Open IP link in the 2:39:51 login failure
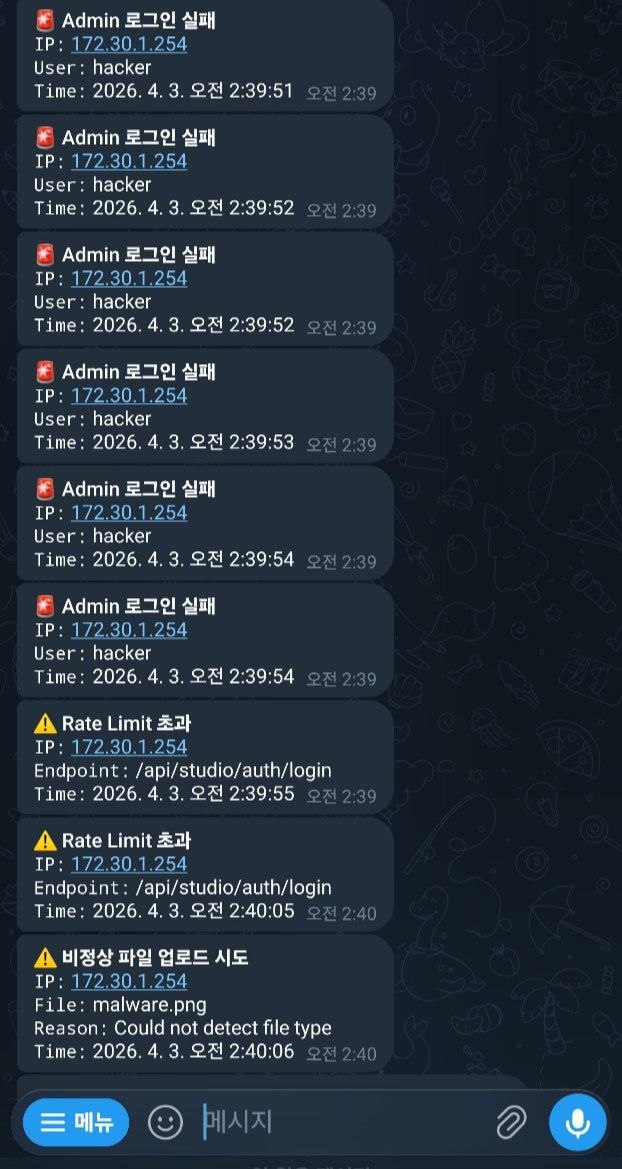Image resolution: width=622 pixels, height=1169 pixels. point(128,44)
